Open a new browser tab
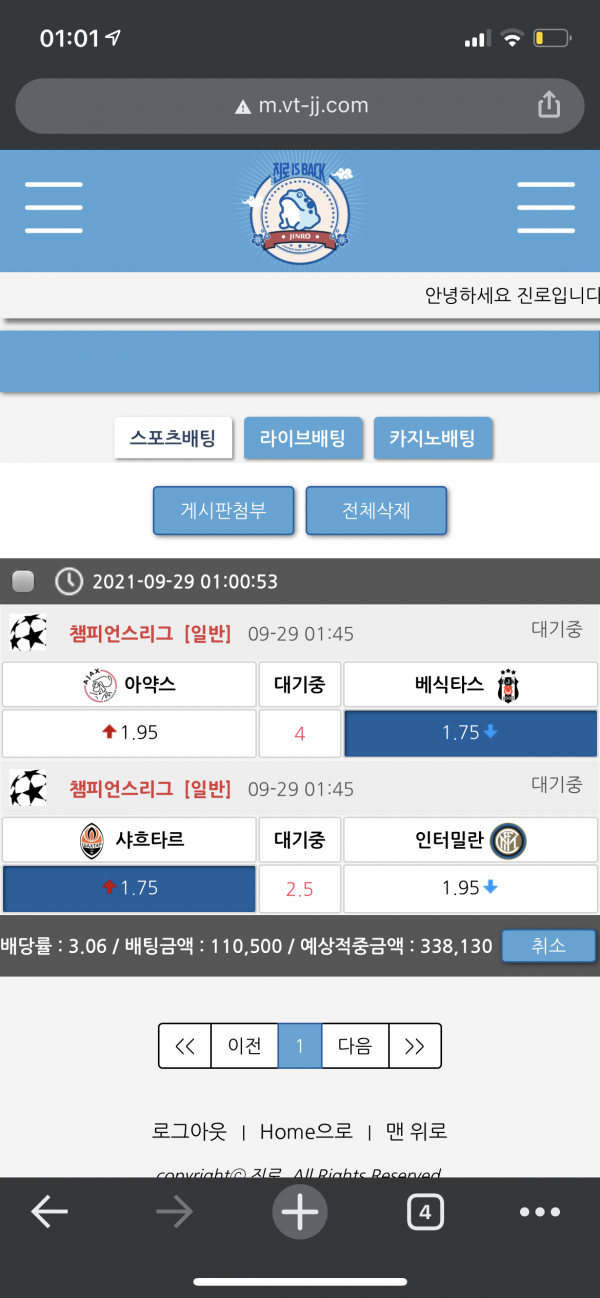 (x=300, y=1212)
